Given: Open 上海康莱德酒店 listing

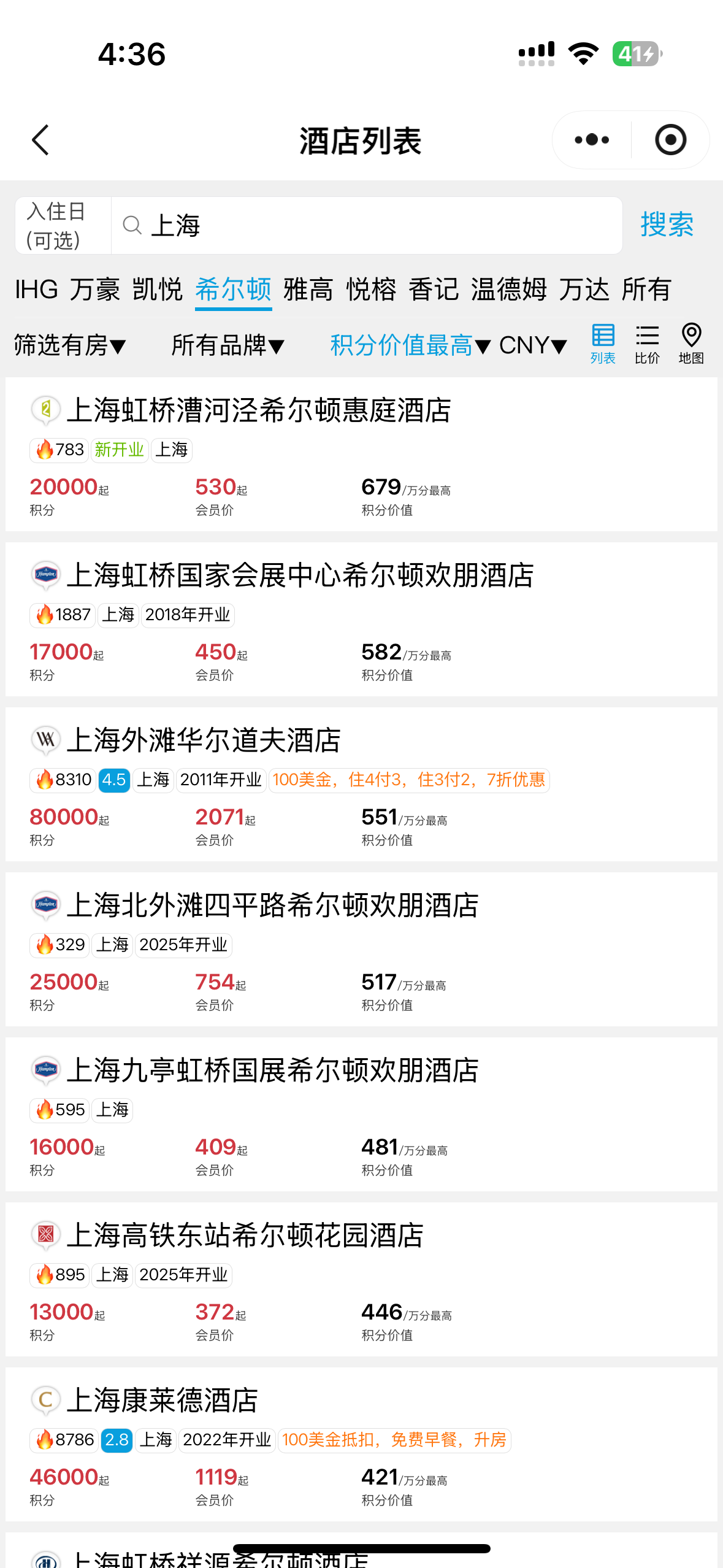Looking at the screenshot, I should [162, 1401].
